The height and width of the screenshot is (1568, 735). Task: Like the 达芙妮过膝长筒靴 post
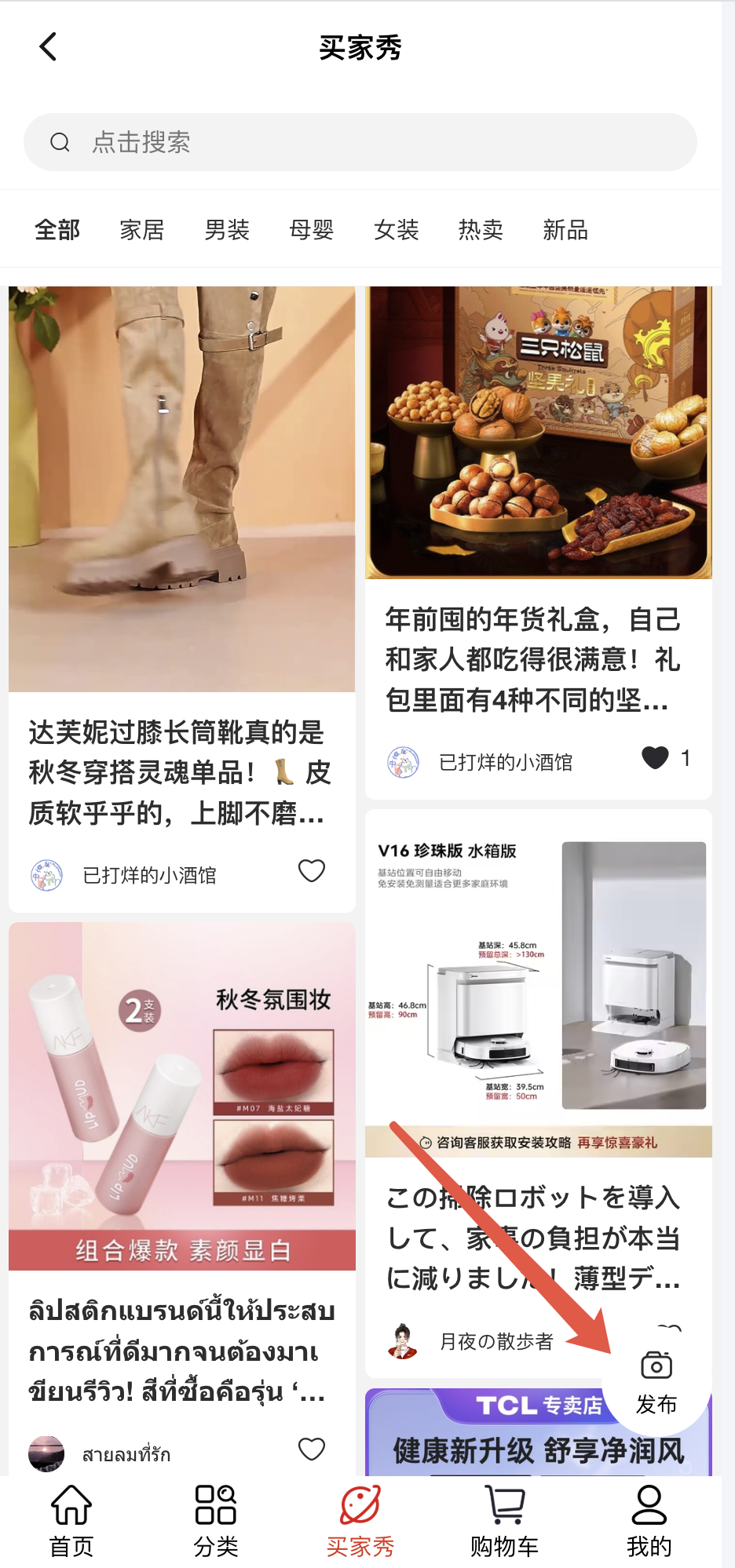click(312, 870)
